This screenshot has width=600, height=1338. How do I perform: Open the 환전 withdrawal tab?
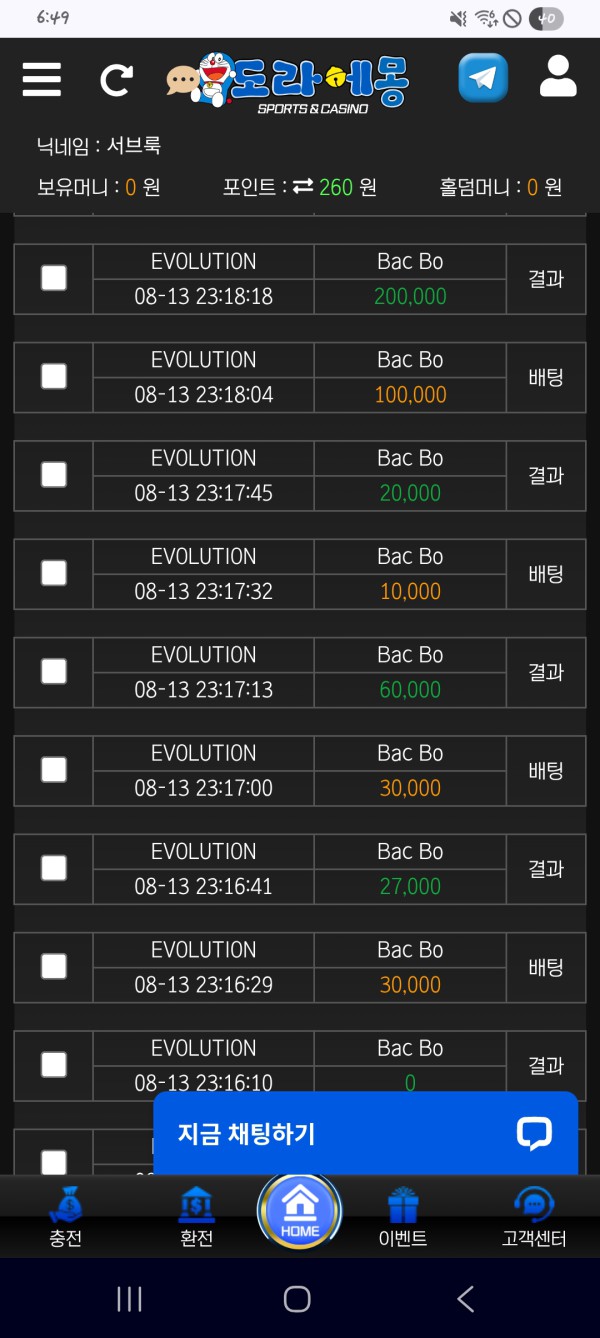(196, 1217)
